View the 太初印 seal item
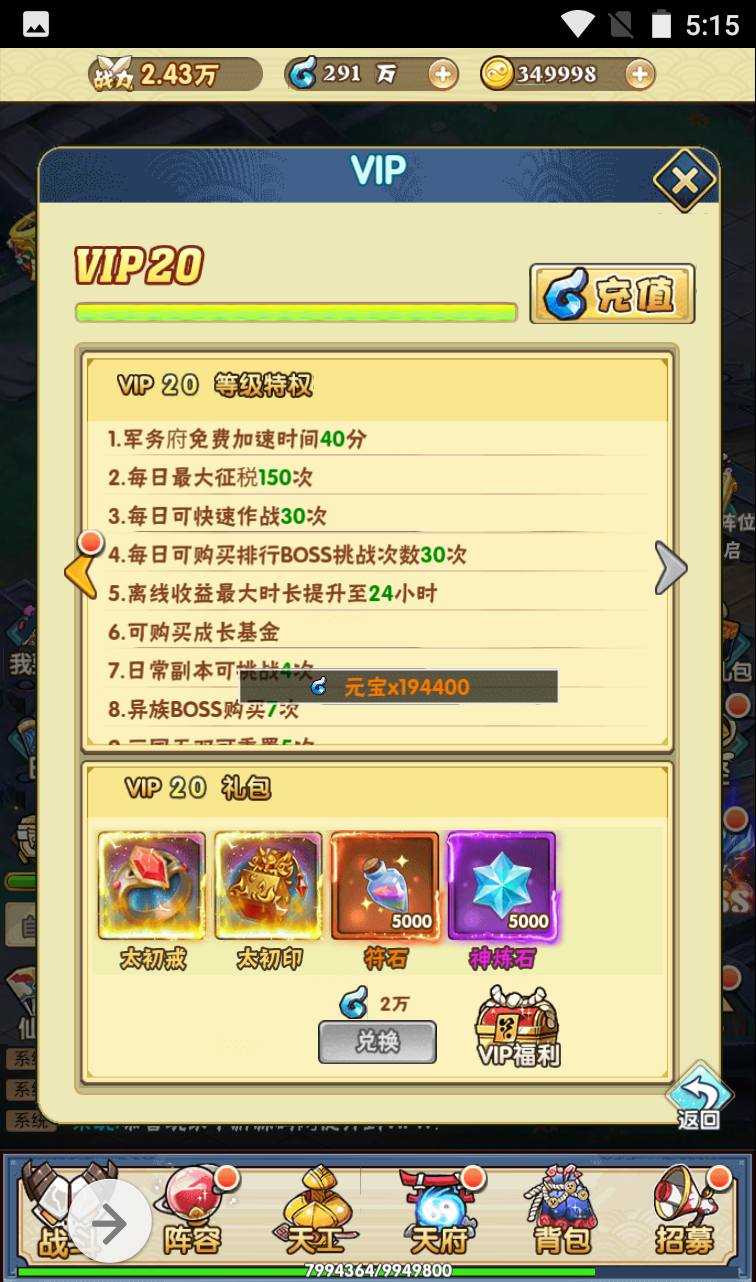 pos(269,887)
